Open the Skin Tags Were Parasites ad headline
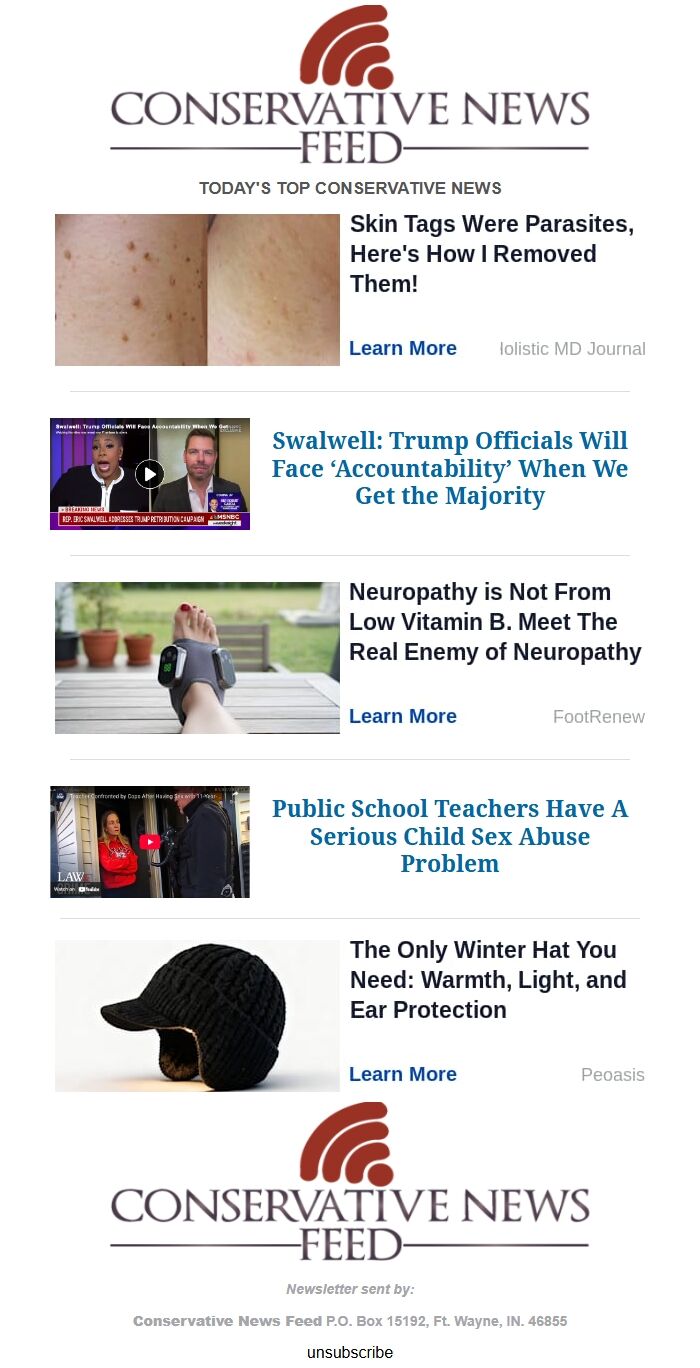 [x=491, y=254]
